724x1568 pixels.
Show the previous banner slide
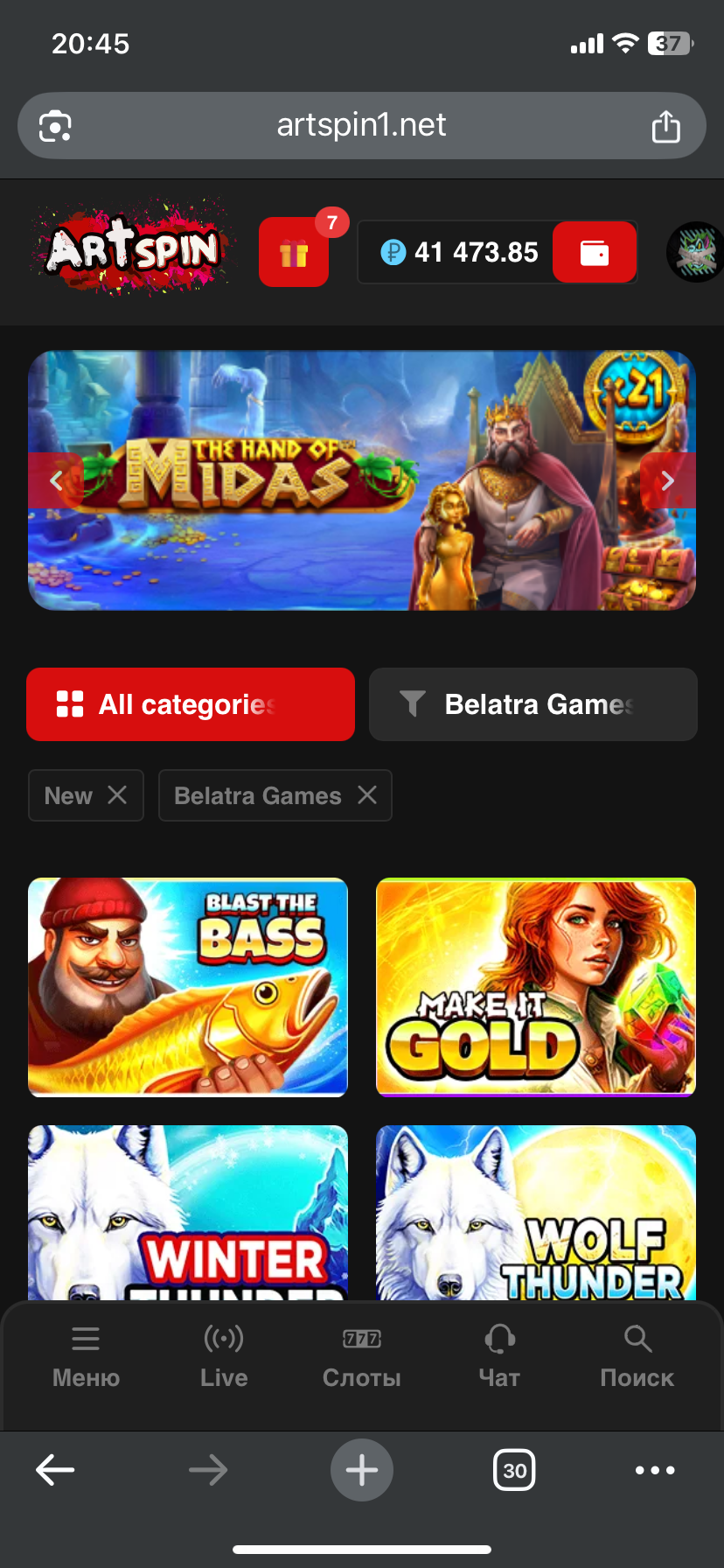[x=56, y=480]
